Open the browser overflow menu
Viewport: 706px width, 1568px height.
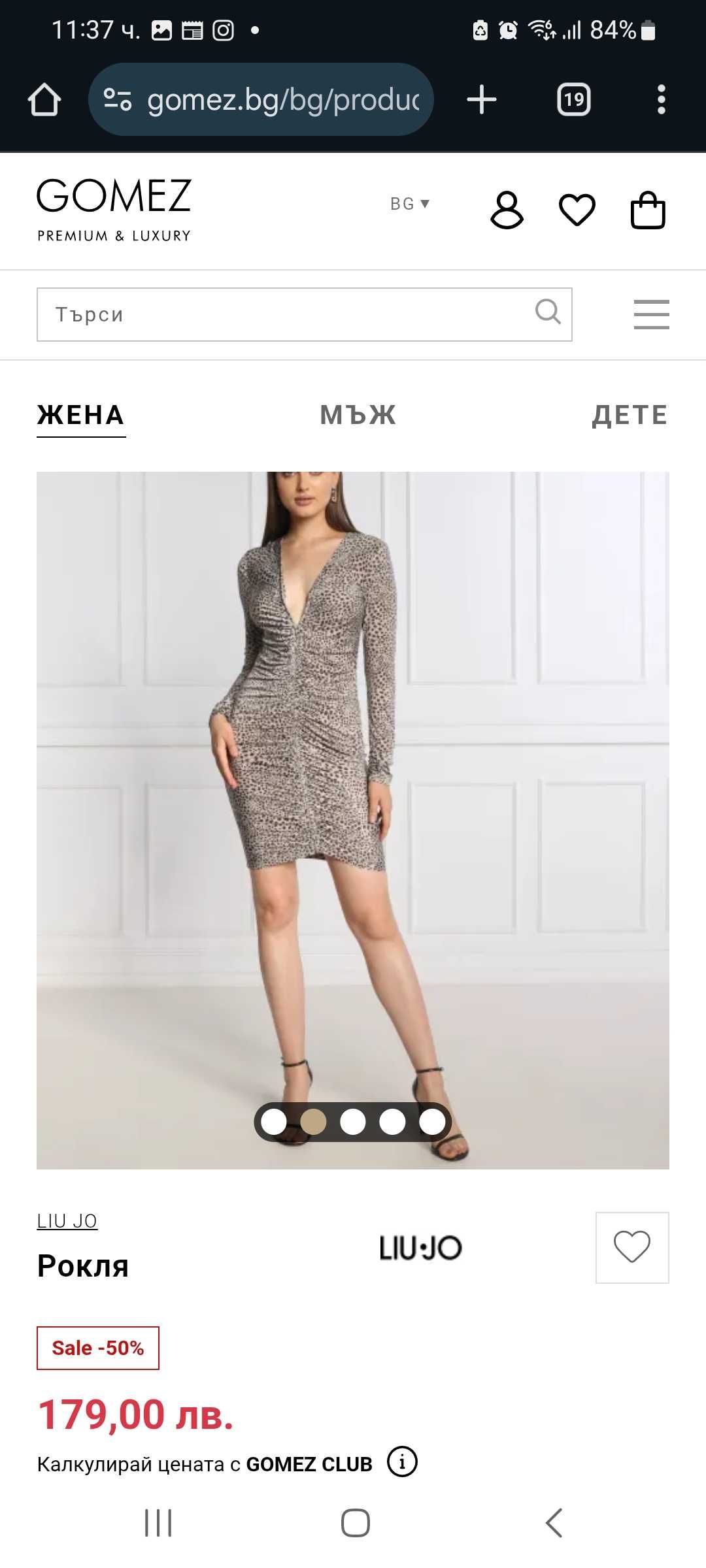pyautogui.click(x=661, y=100)
